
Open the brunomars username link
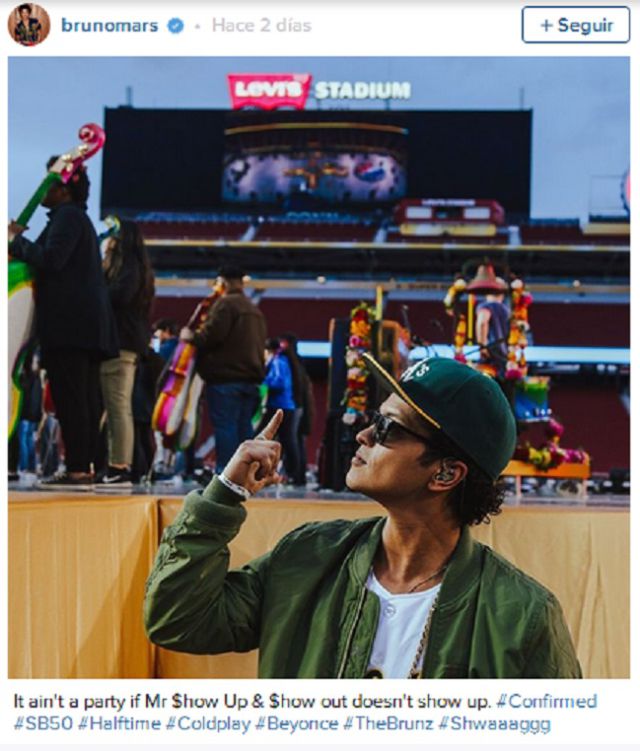(109, 26)
